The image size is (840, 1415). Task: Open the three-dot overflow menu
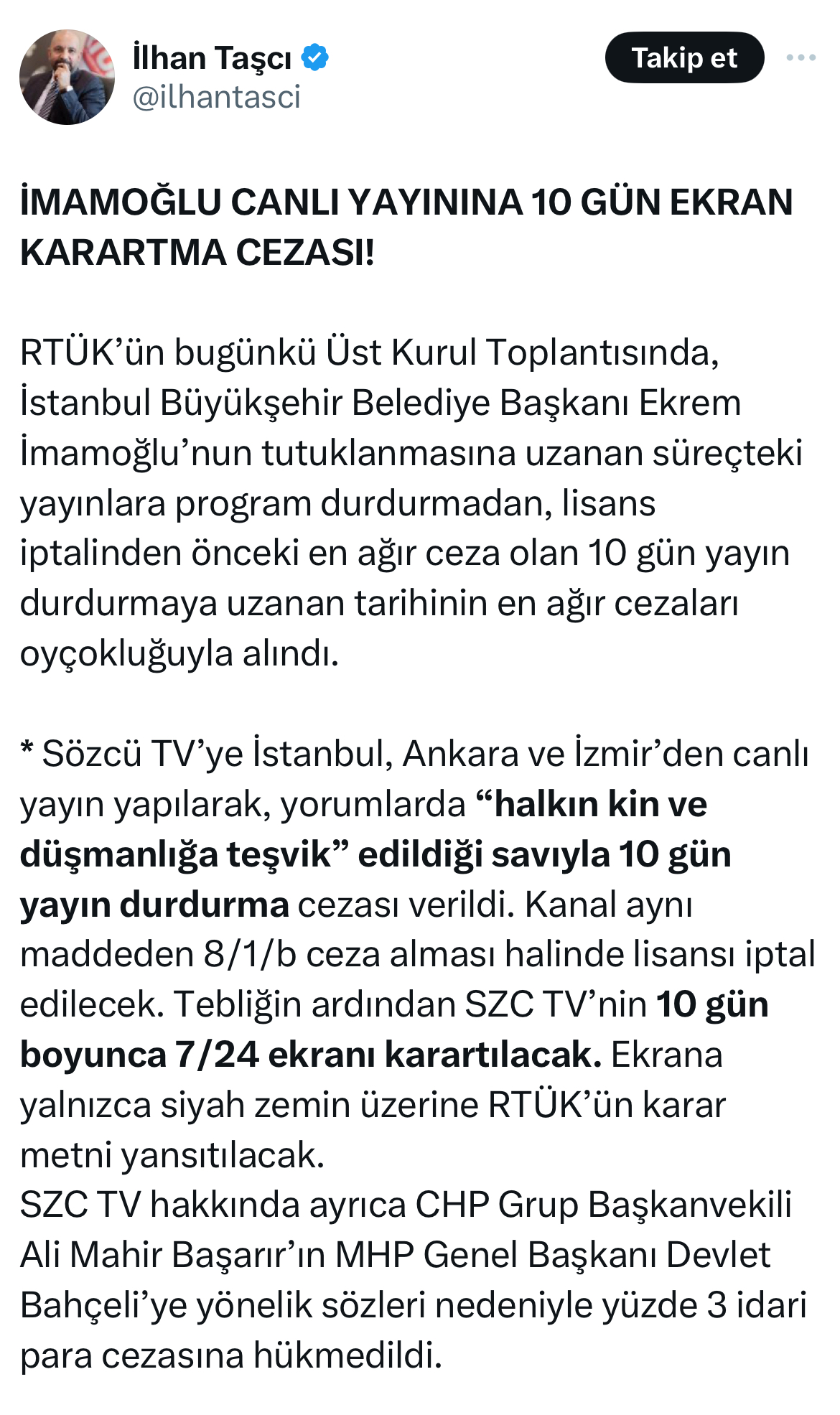coord(801,57)
